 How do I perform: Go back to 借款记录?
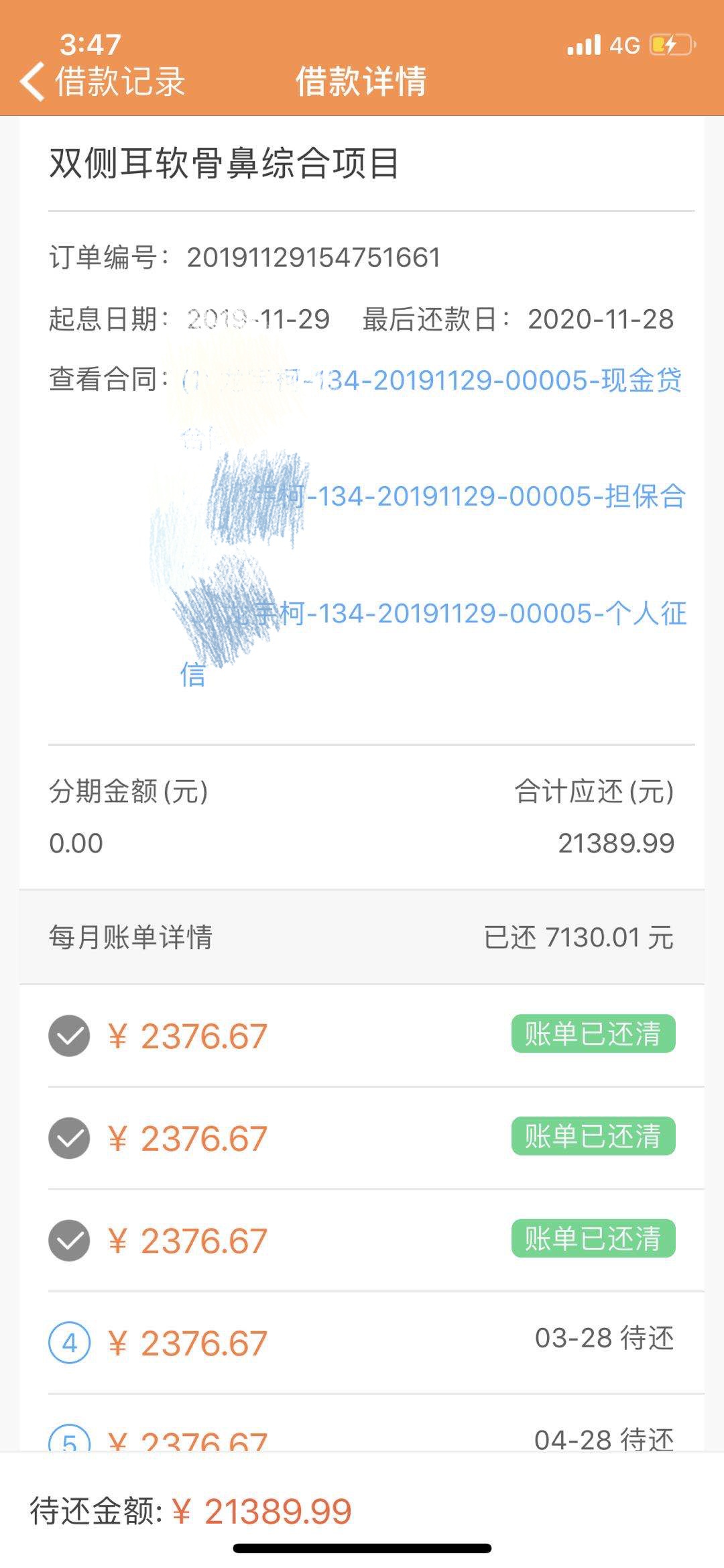click(x=103, y=81)
